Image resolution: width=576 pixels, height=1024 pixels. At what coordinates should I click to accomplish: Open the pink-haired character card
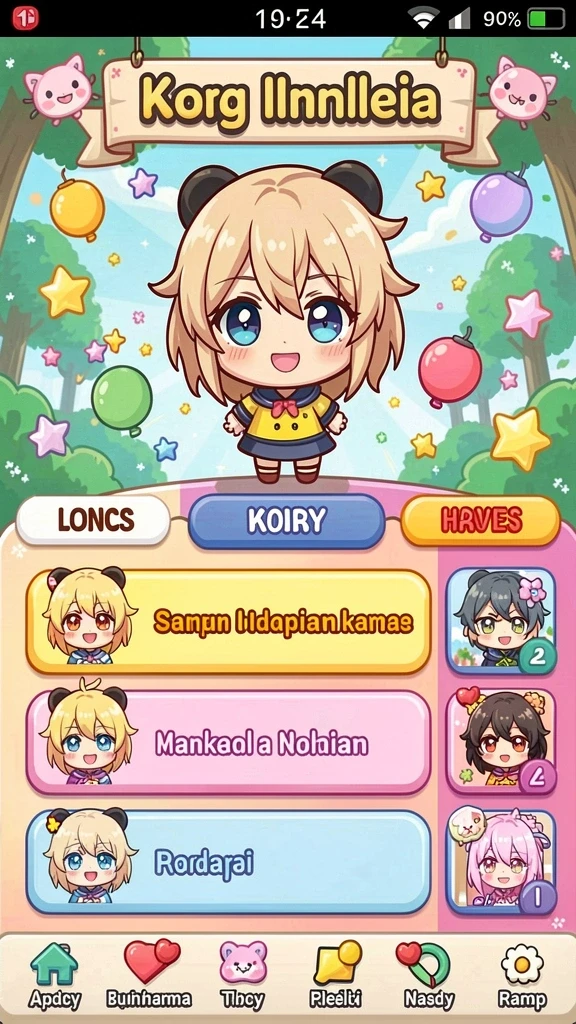(502, 861)
